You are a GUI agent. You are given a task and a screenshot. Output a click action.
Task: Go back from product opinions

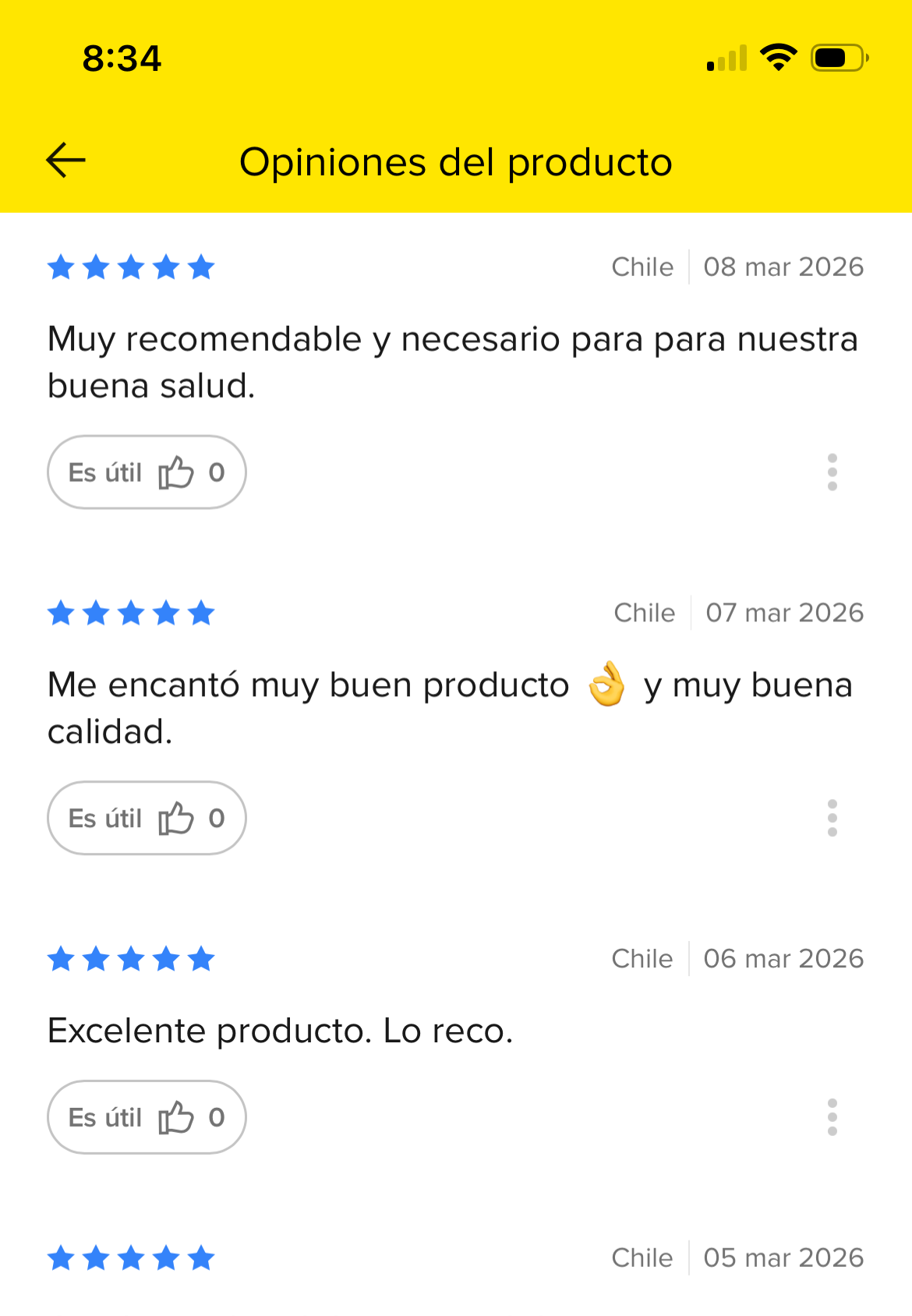pyautogui.click(x=65, y=161)
